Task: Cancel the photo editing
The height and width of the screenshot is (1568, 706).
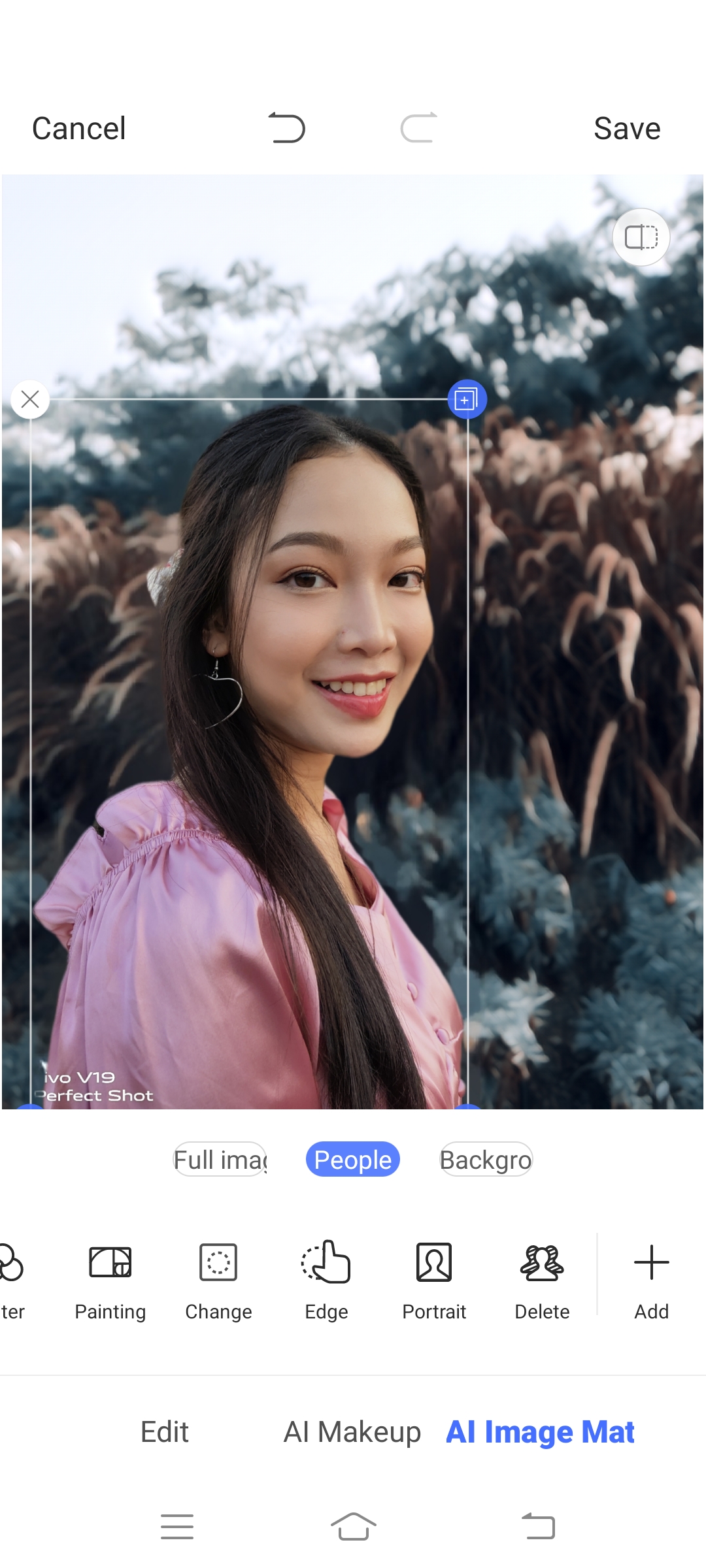Action: [79, 129]
